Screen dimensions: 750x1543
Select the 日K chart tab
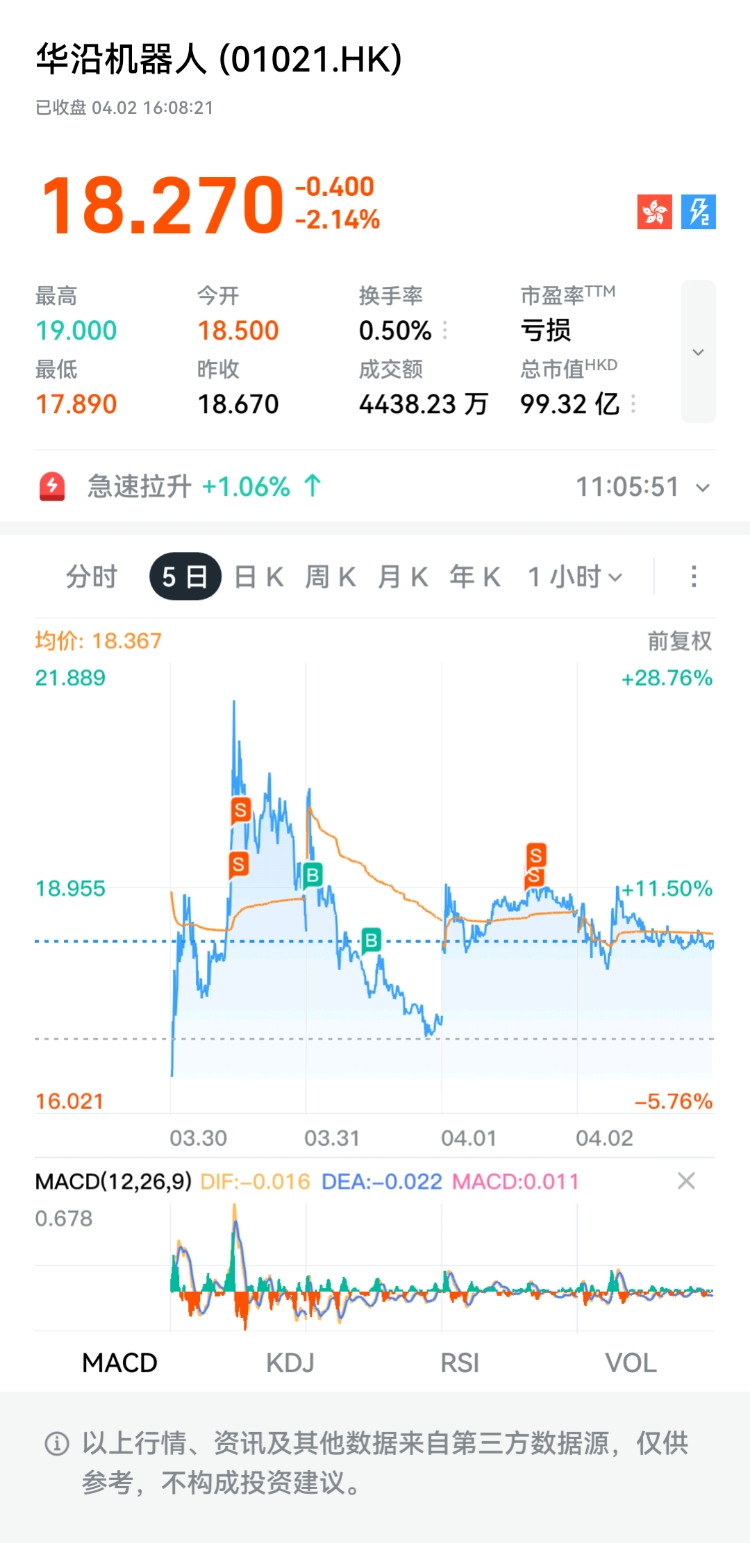[x=258, y=577]
